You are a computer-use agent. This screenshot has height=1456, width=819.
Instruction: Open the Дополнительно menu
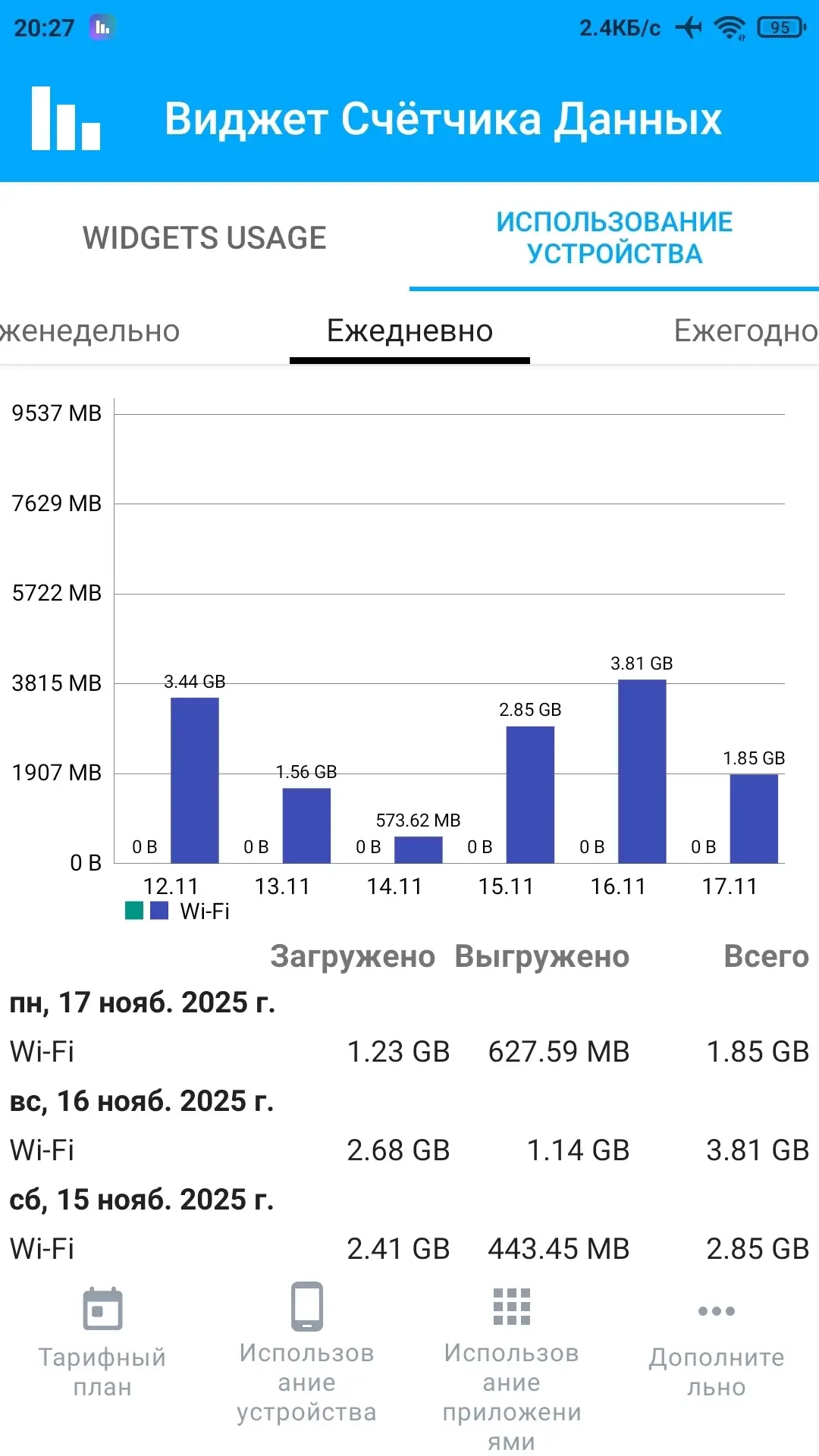[717, 1342]
